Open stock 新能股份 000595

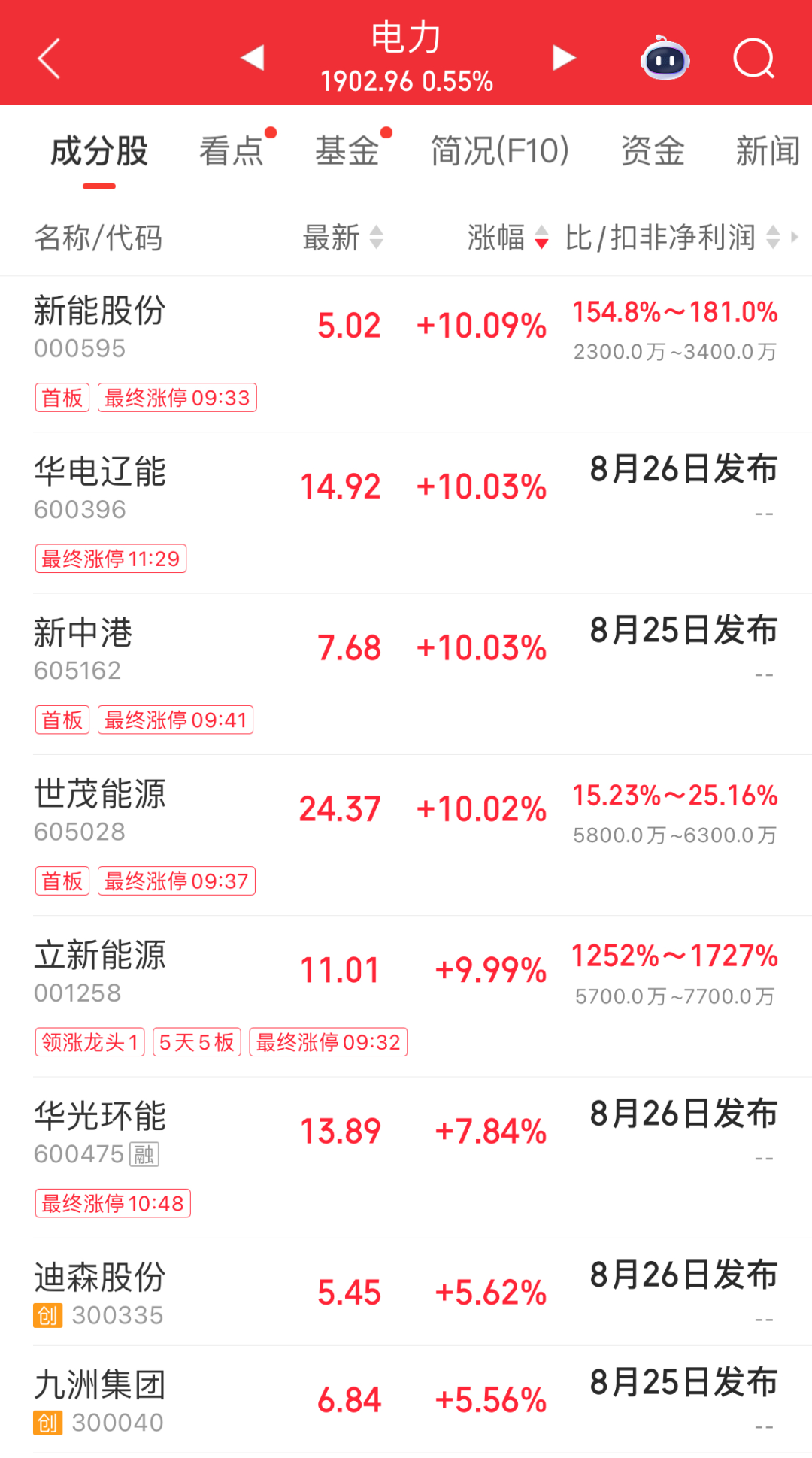[x=406, y=353]
